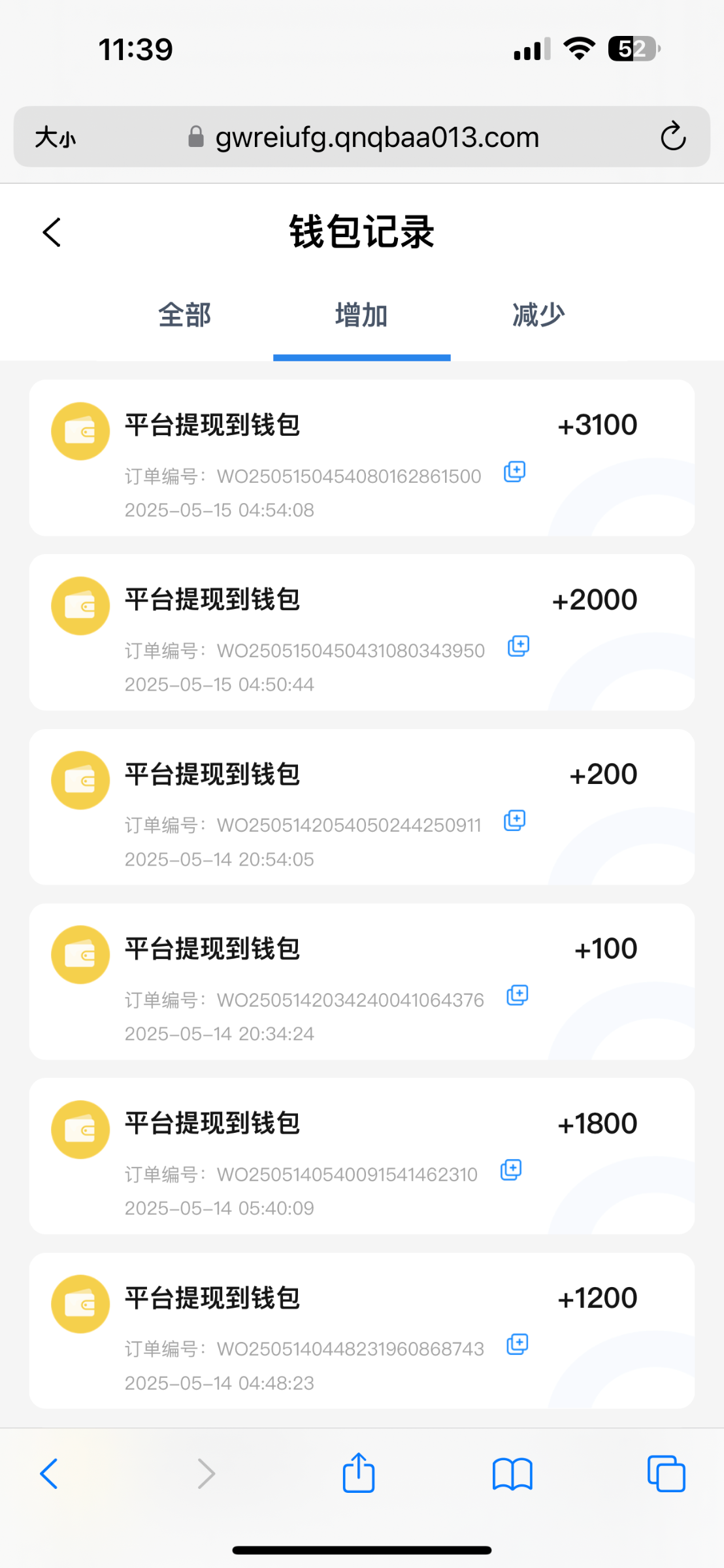Go back from the 钱包记录 page
This screenshot has width=724, height=1568.
click(52, 232)
